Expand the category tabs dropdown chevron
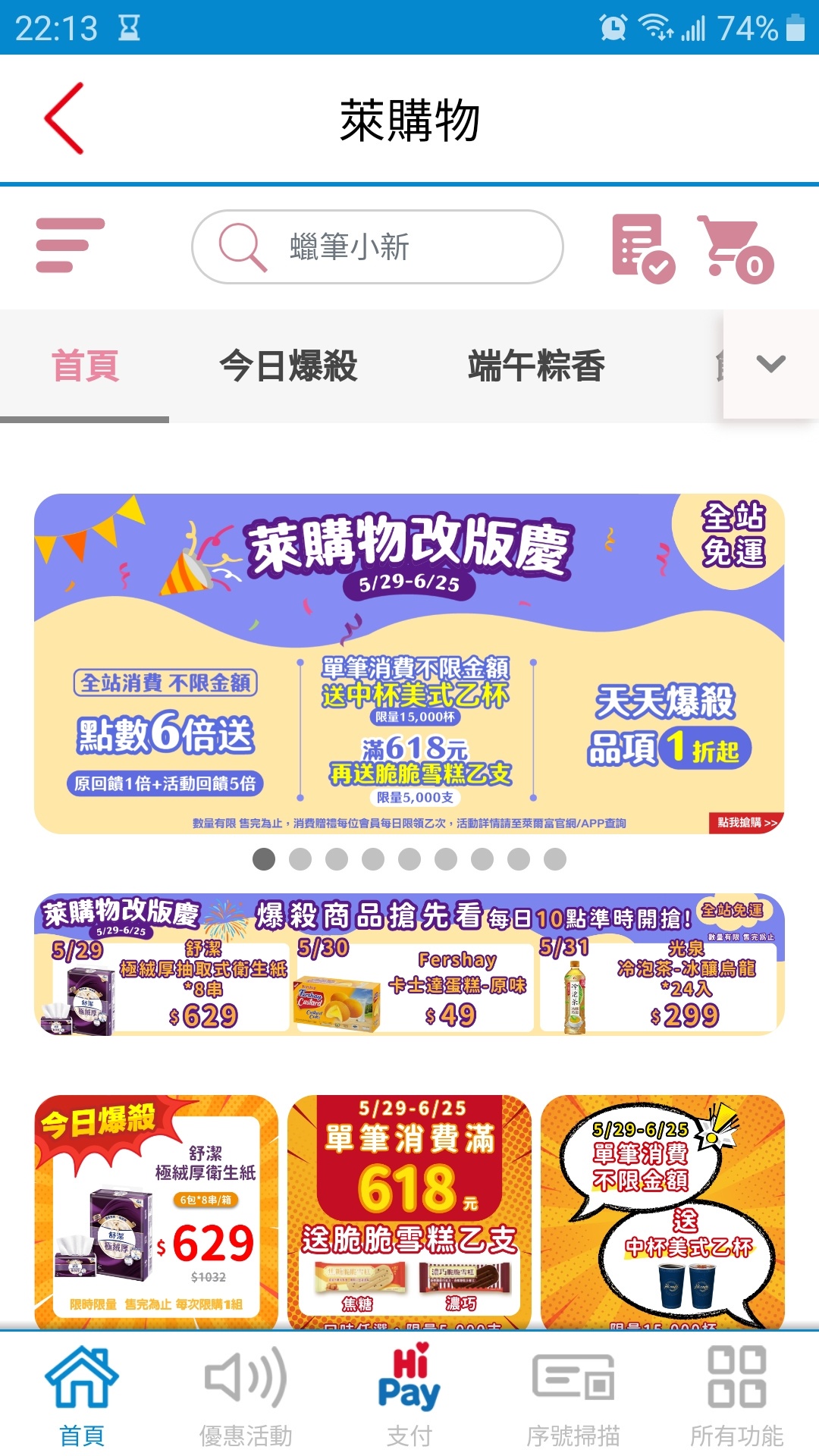819x1456 pixels. (770, 365)
